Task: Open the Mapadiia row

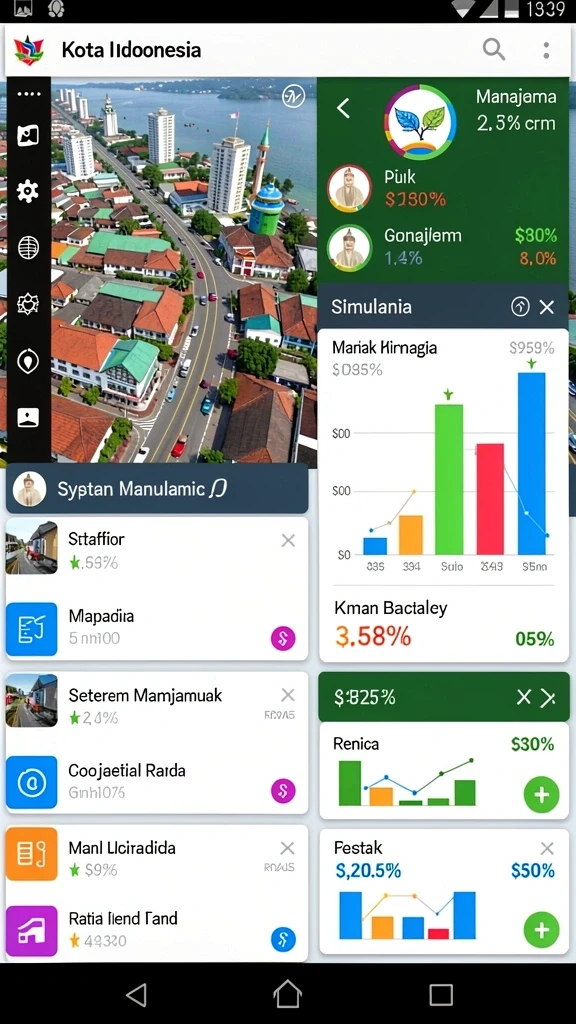Action: coord(157,628)
